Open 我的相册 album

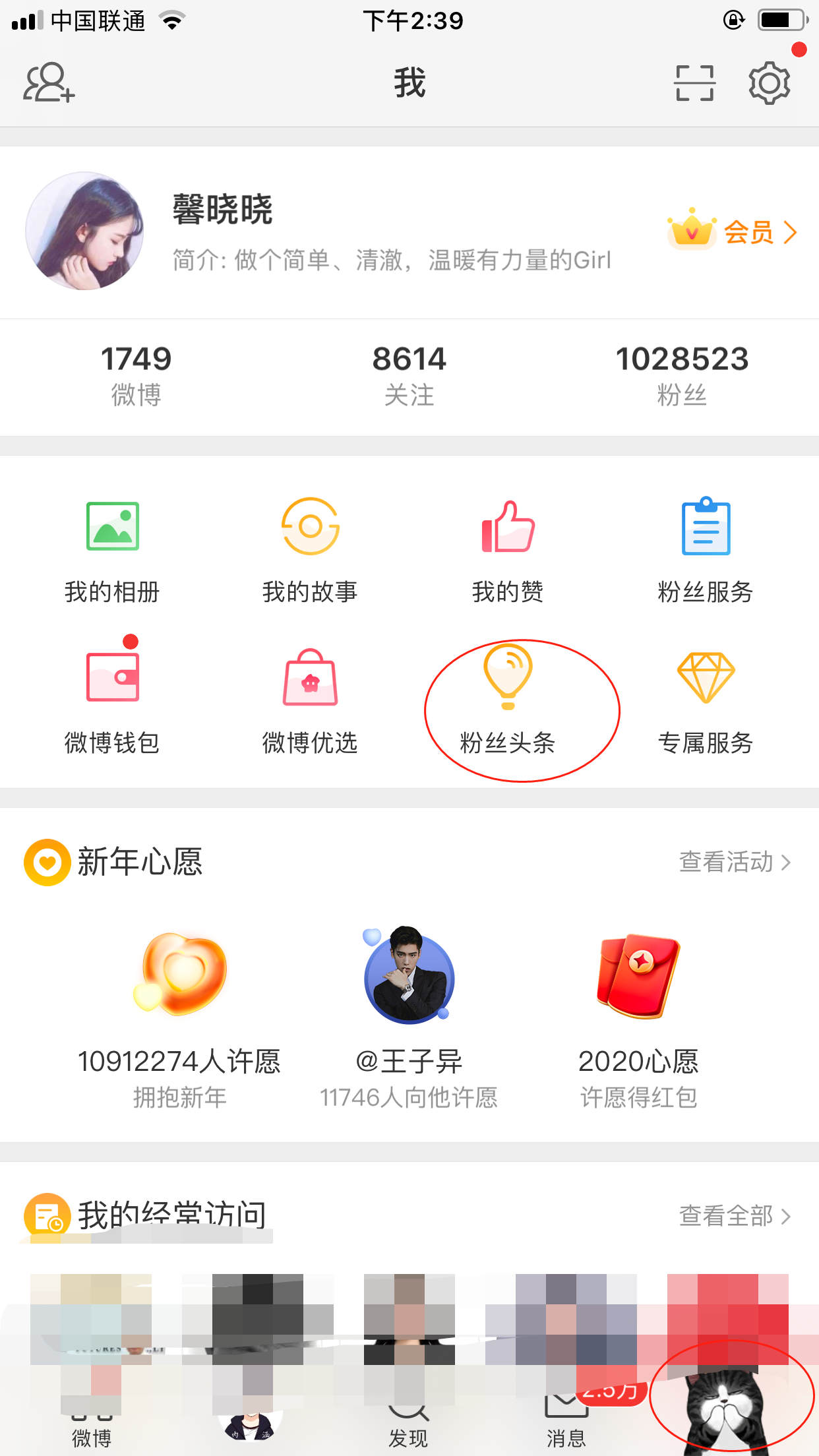(112, 551)
